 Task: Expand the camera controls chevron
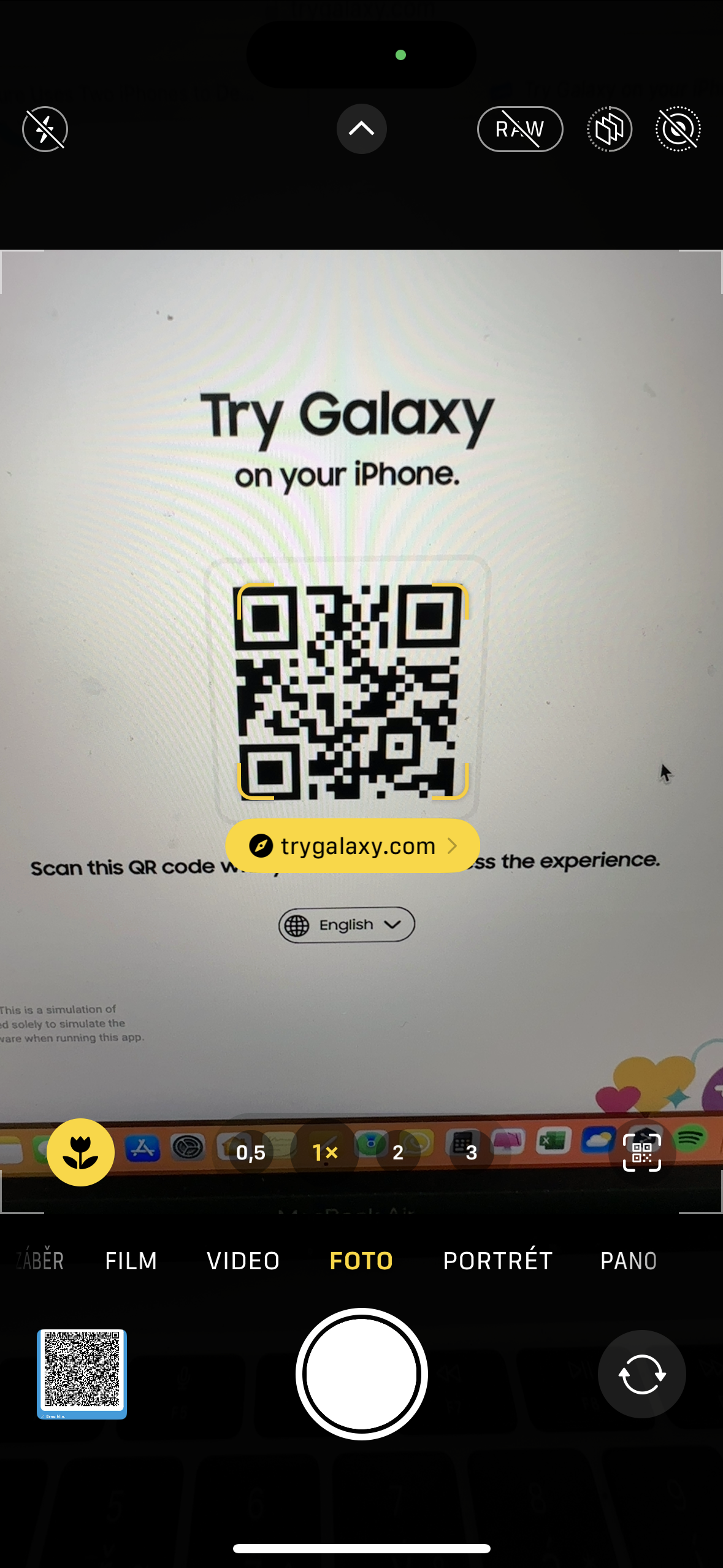(361, 129)
